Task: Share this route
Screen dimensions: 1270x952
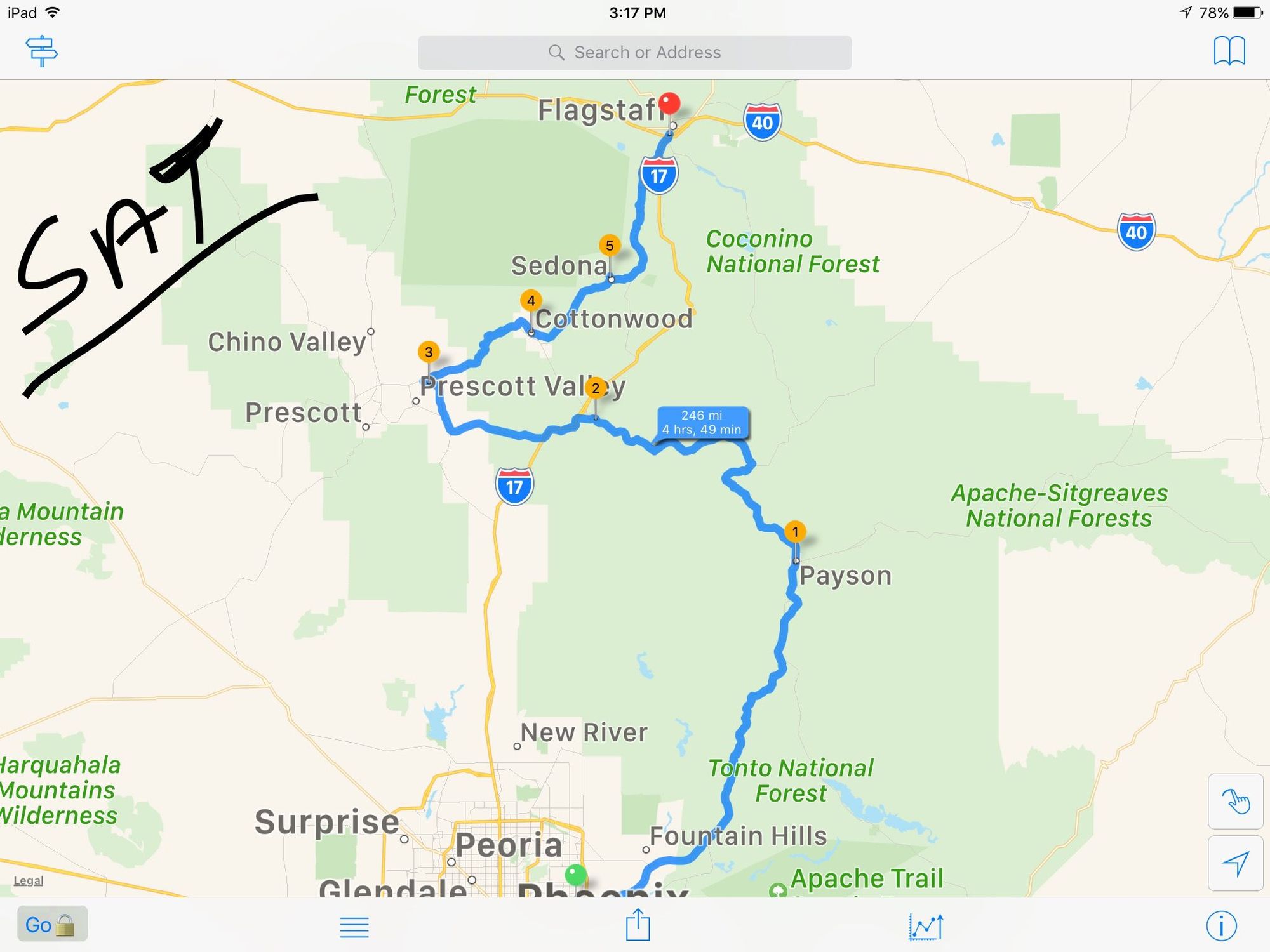Action: tap(638, 925)
